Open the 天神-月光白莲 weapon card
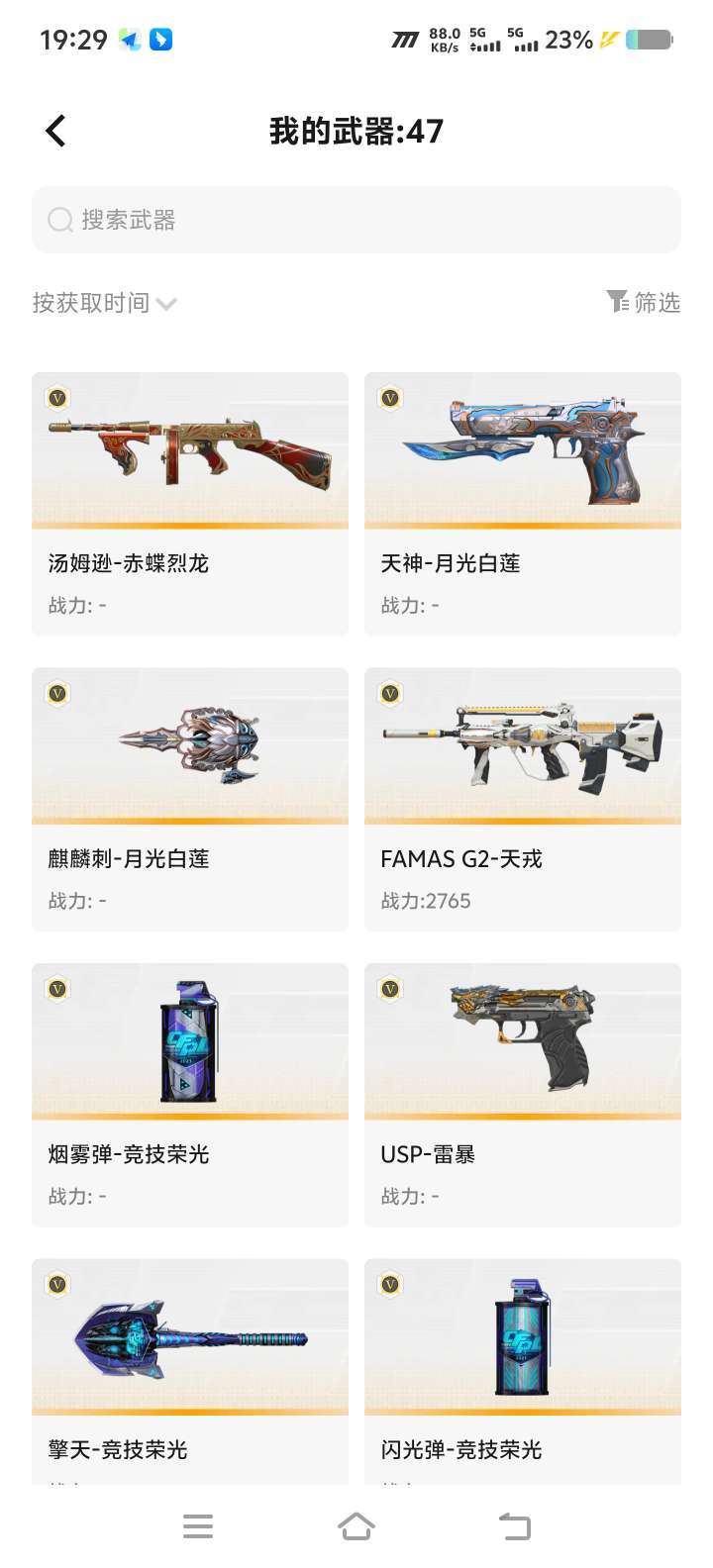The height and width of the screenshot is (1568, 713). coord(523,504)
